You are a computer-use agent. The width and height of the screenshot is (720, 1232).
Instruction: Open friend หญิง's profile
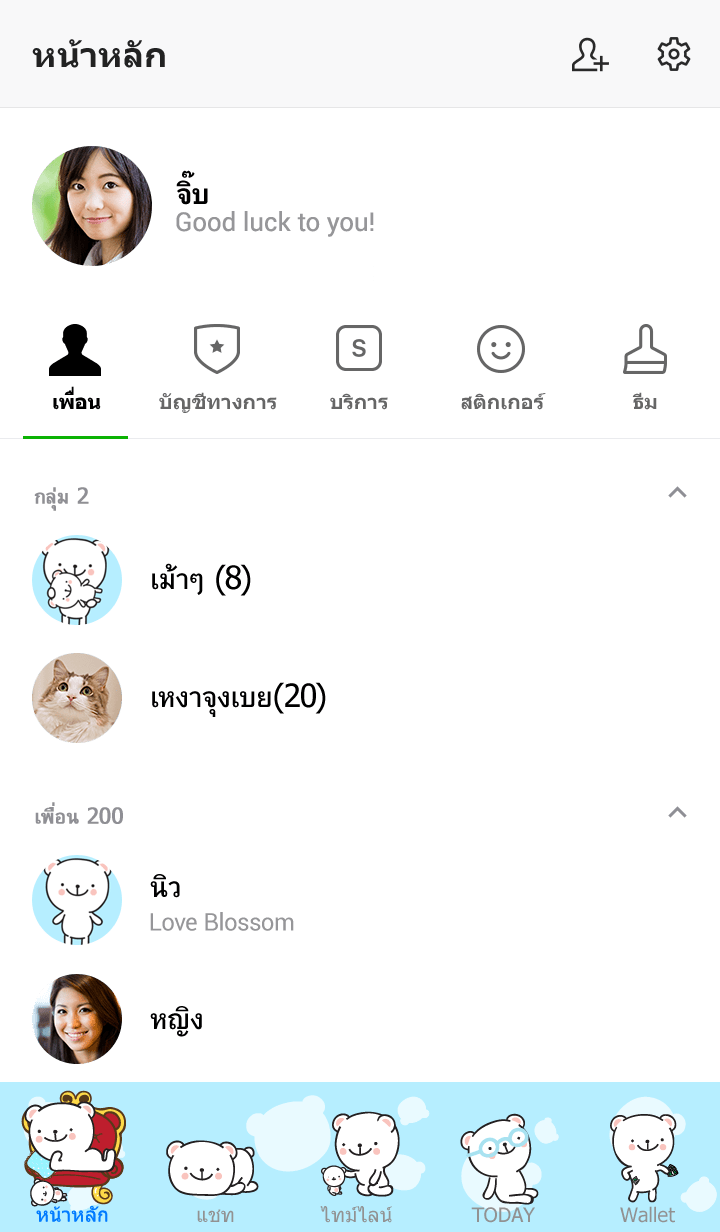(176, 1019)
